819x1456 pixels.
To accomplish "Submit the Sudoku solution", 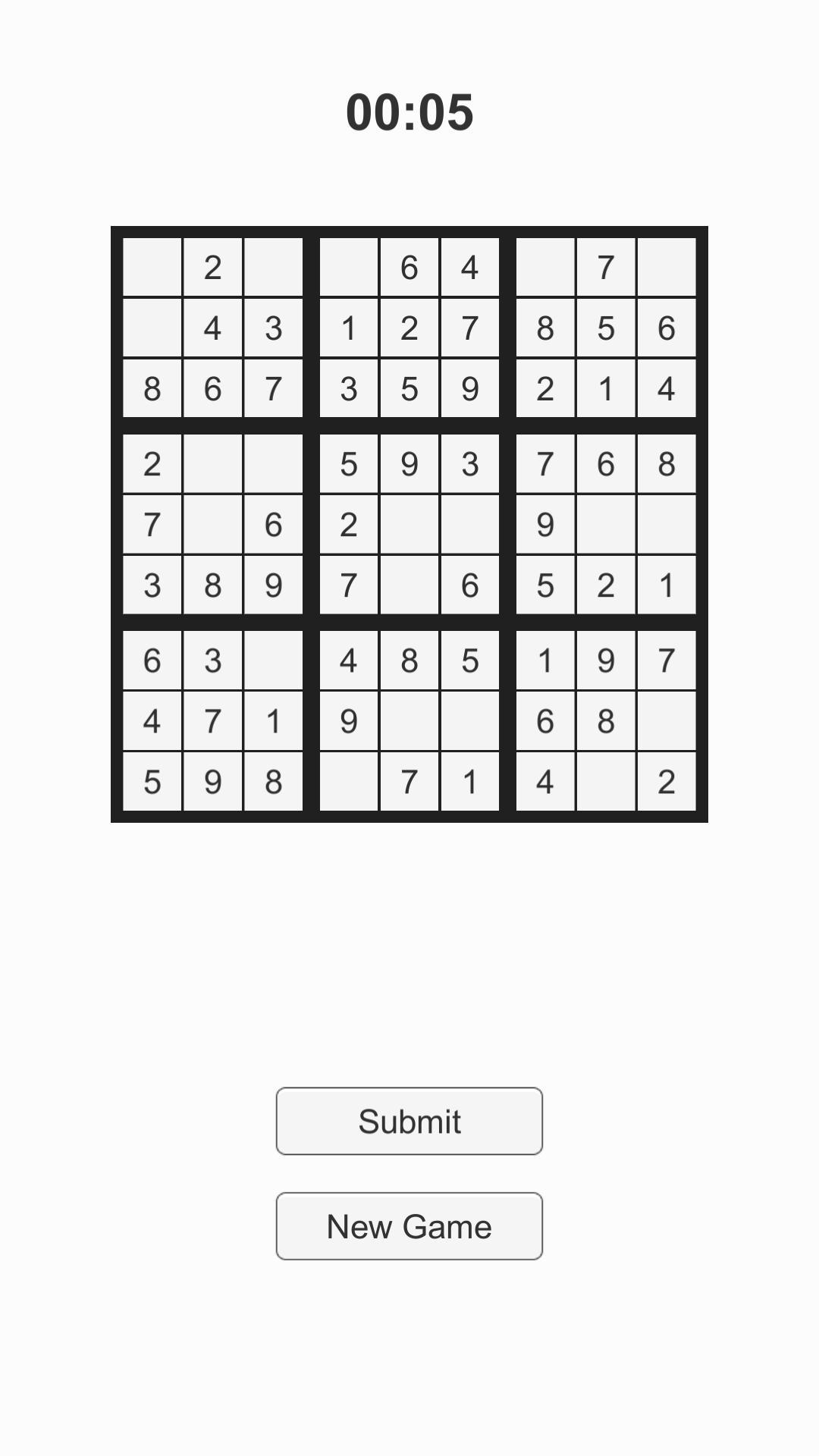I will point(409,1121).
